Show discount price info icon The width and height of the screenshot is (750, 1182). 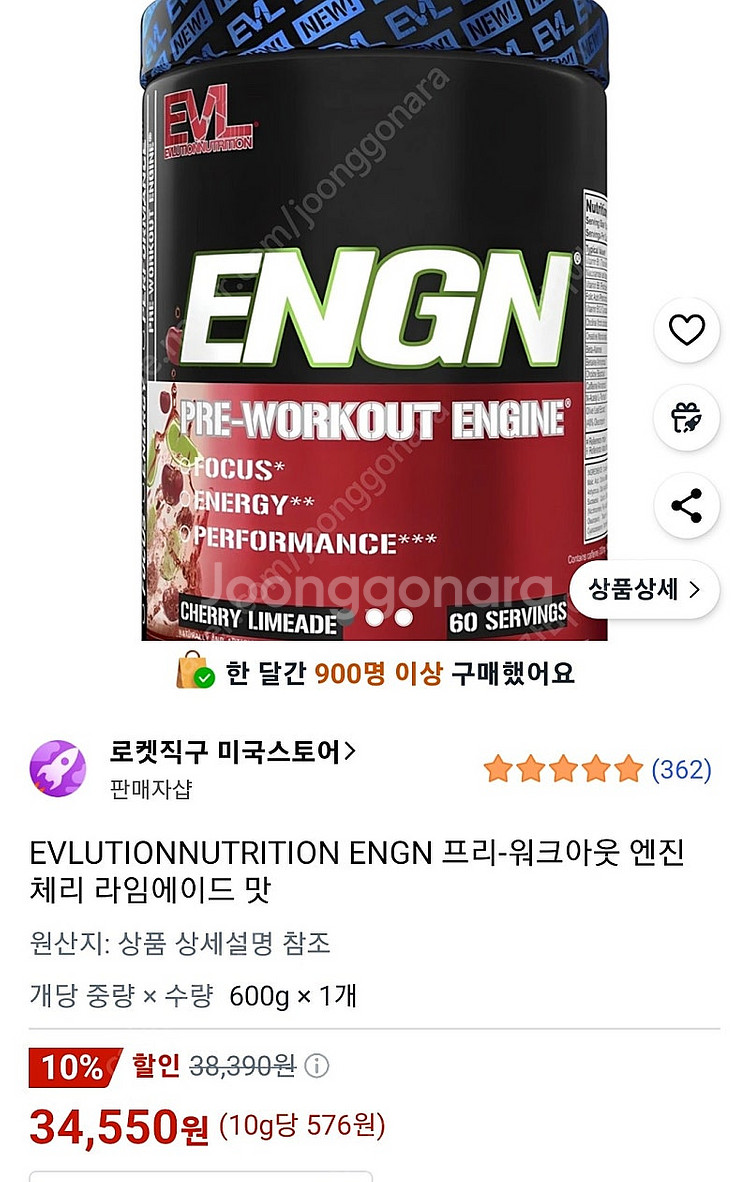pyautogui.click(x=316, y=1067)
